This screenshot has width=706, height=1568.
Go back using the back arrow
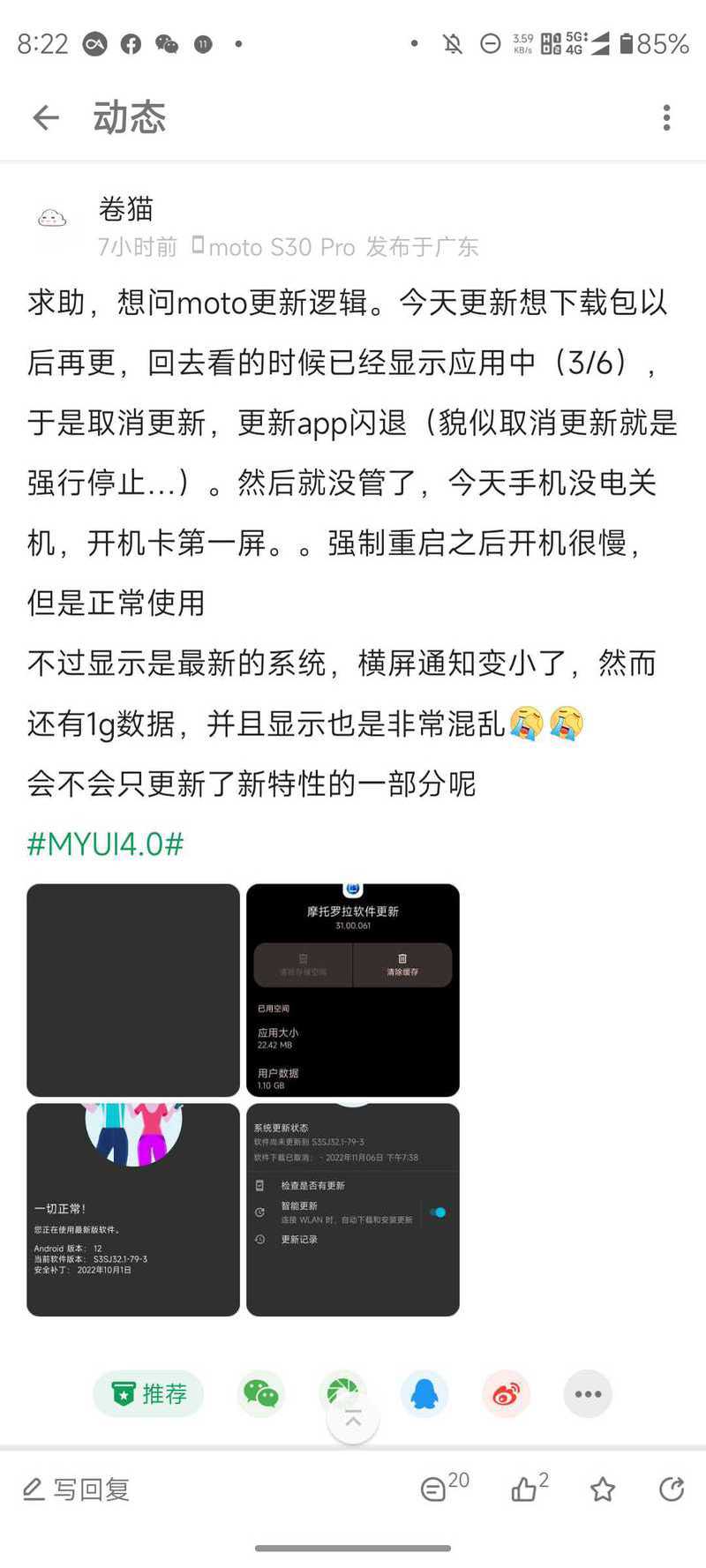[x=46, y=117]
